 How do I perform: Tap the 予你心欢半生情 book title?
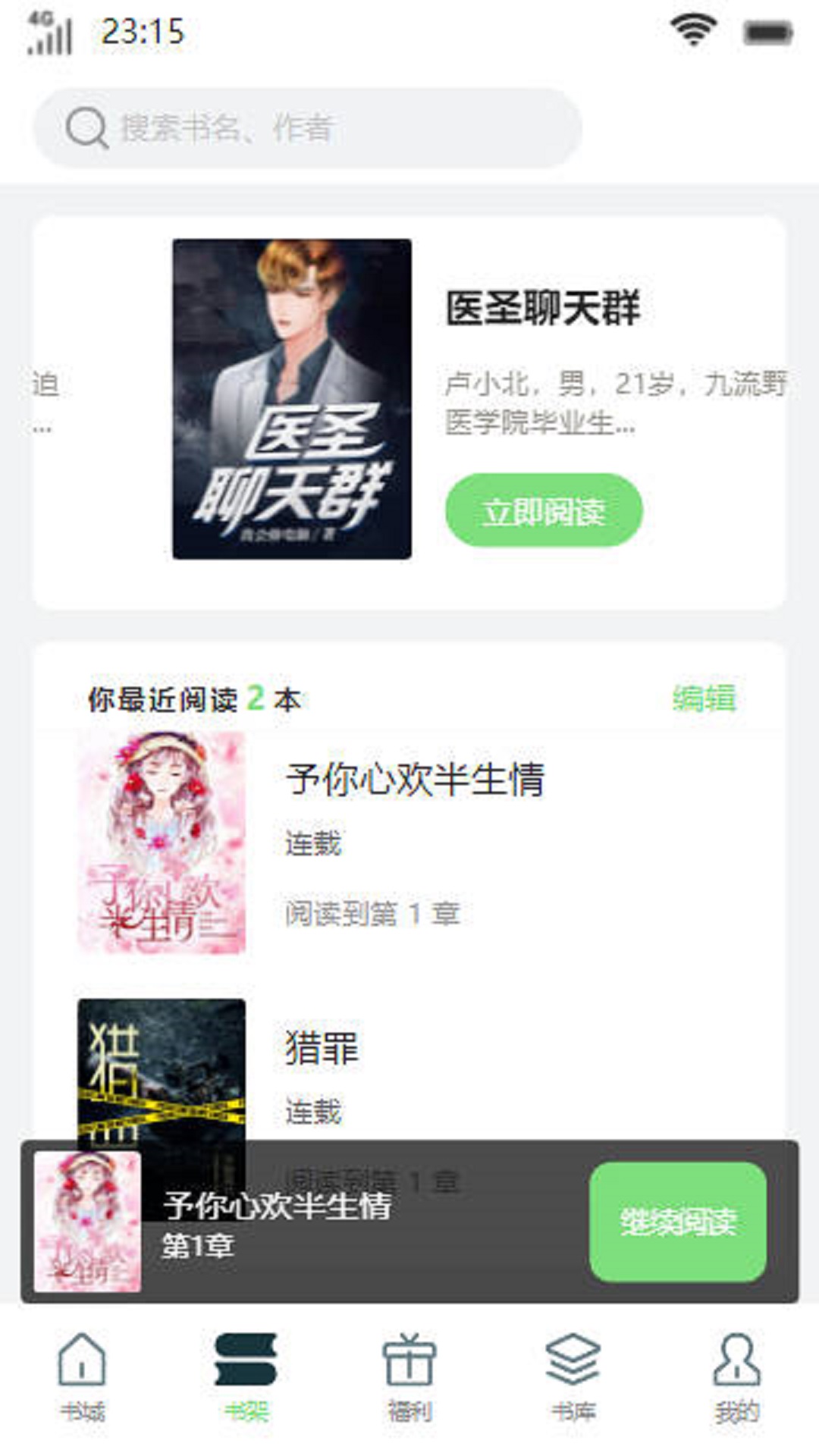[418, 781]
